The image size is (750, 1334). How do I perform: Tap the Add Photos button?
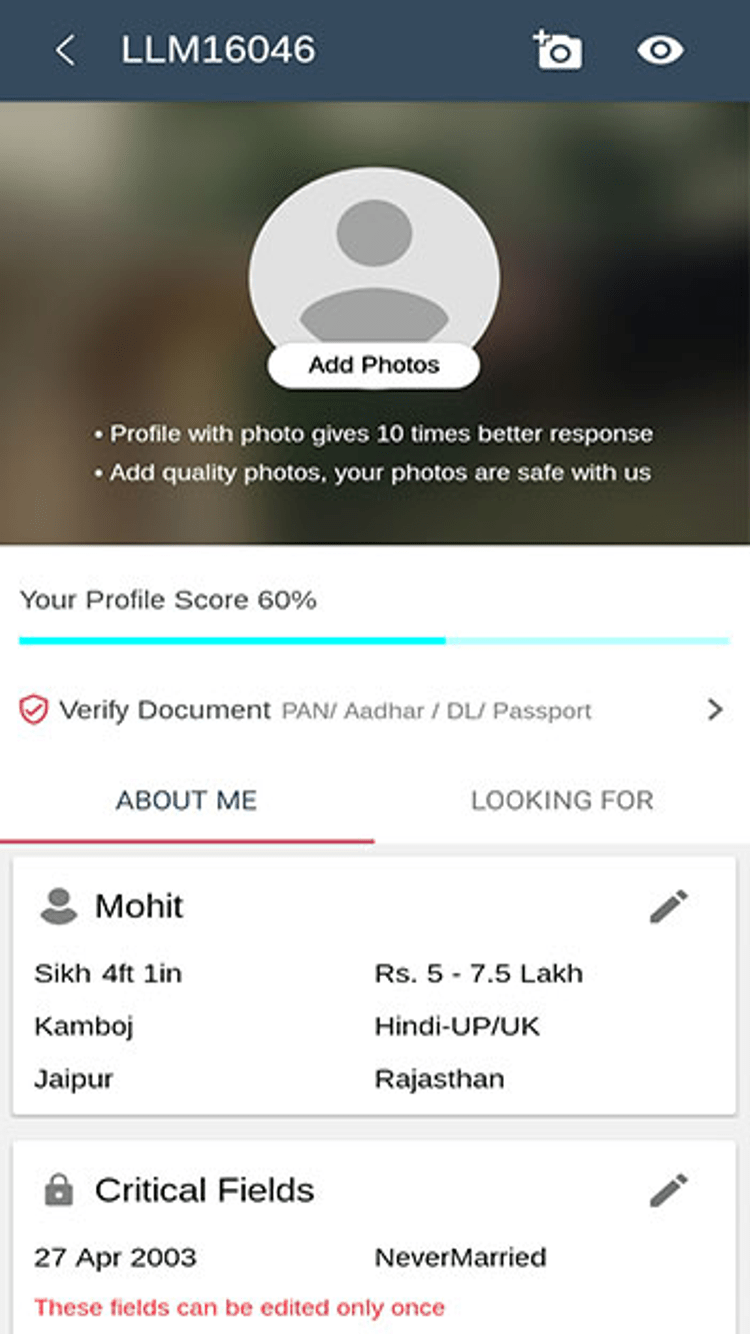374,365
